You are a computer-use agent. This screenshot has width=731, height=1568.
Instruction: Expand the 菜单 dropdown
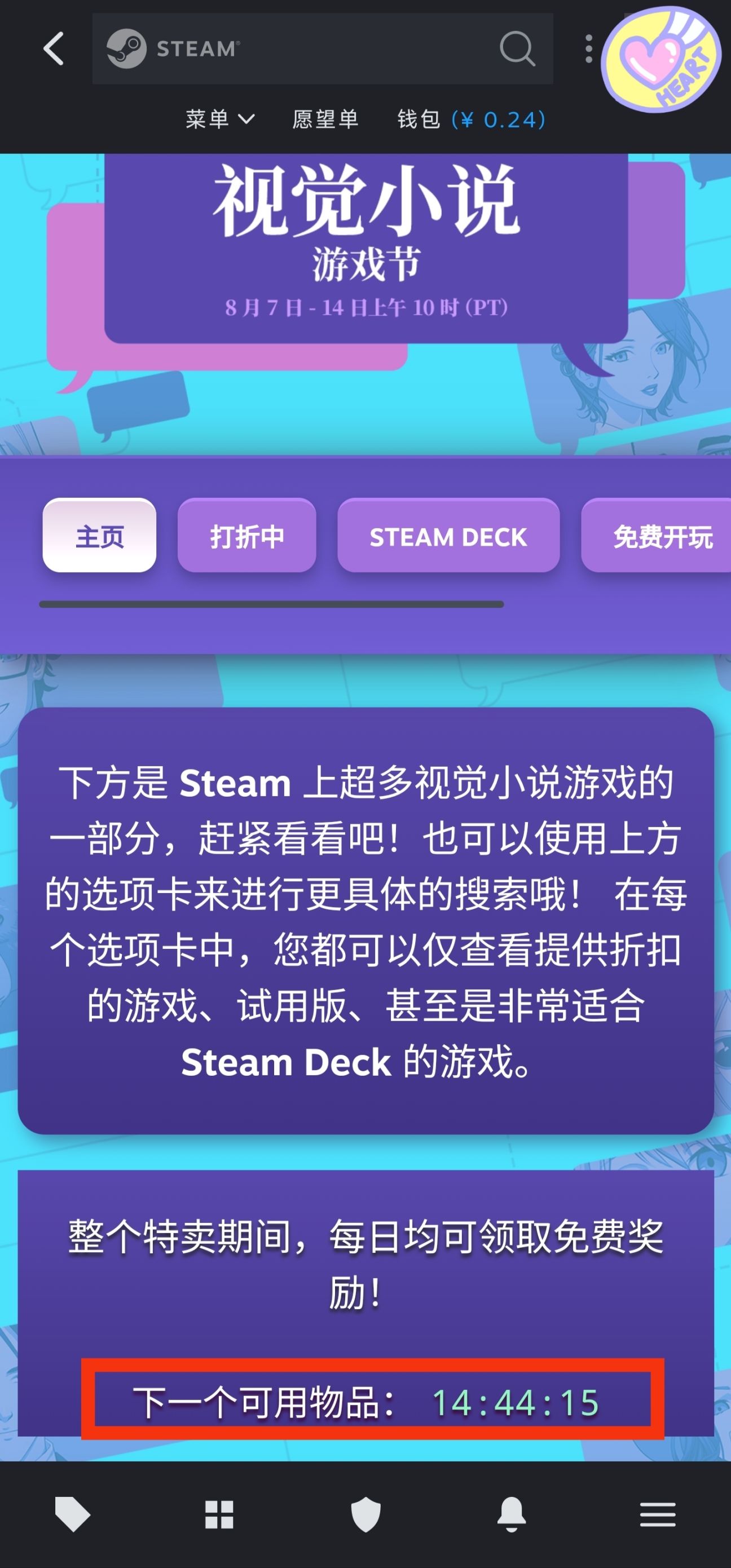pyautogui.click(x=220, y=120)
